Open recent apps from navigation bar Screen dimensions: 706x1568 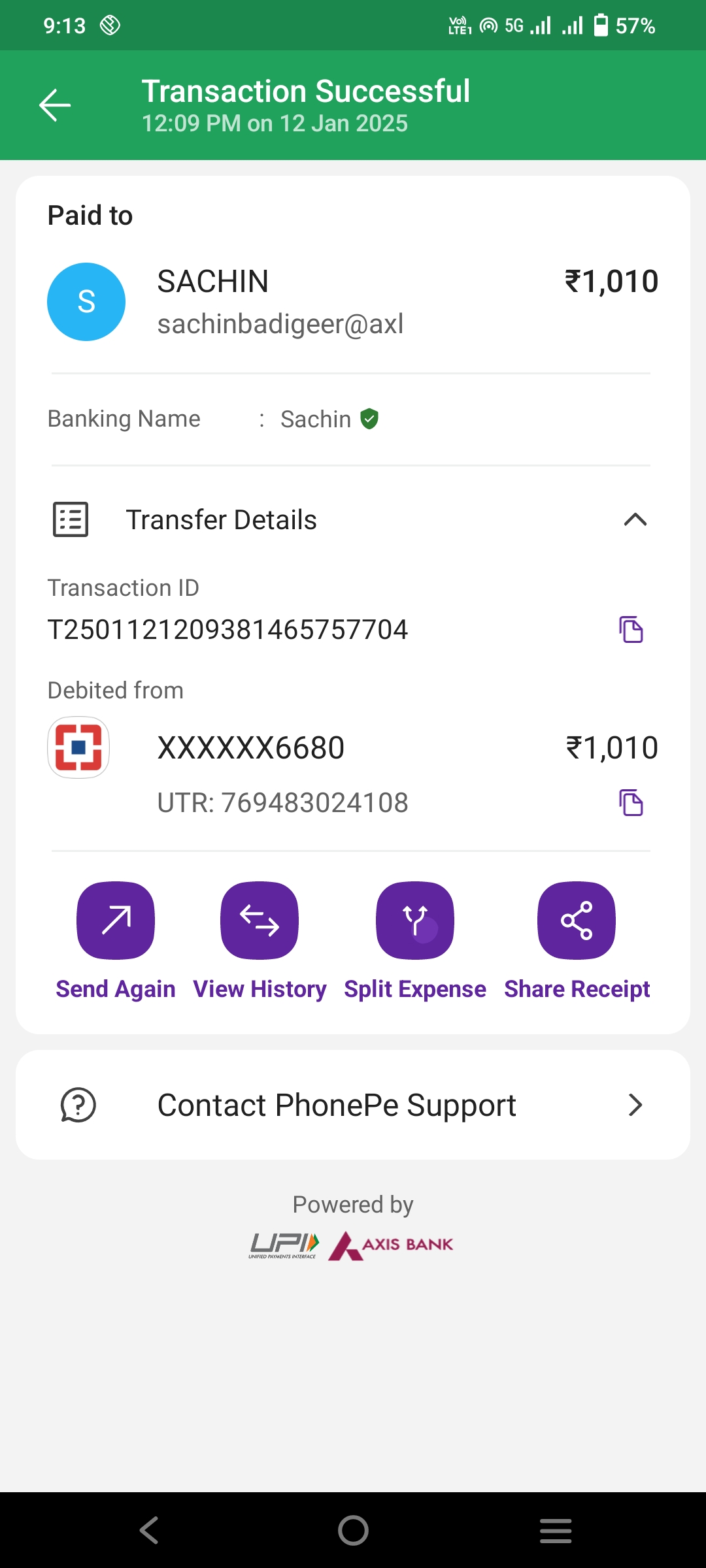(x=556, y=1530)
